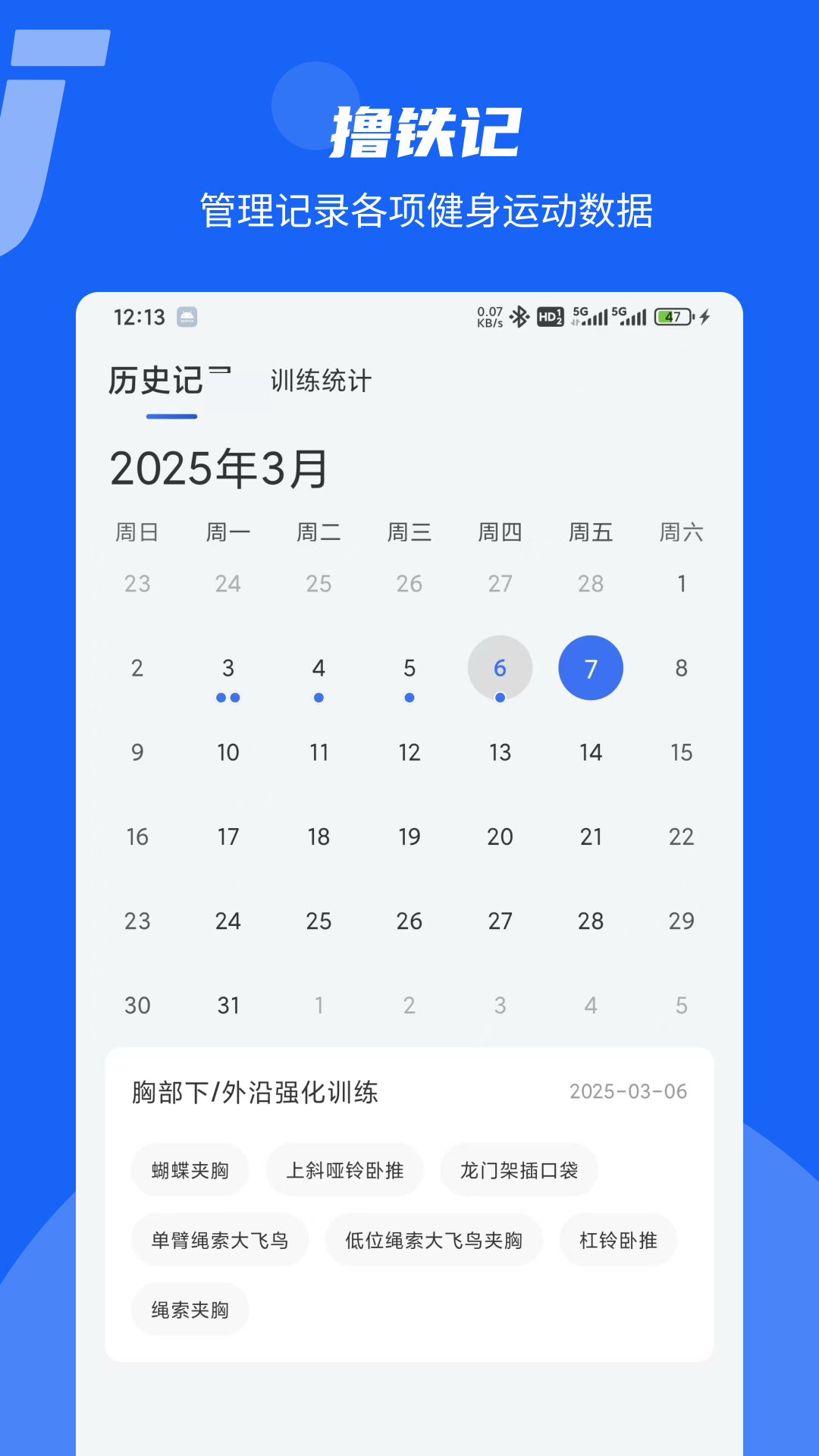Image resolution: width=819 pixels, height=1456 pixels.
Task: Tap the app notification icon beside the clock
Action: [x=188, y=316]
